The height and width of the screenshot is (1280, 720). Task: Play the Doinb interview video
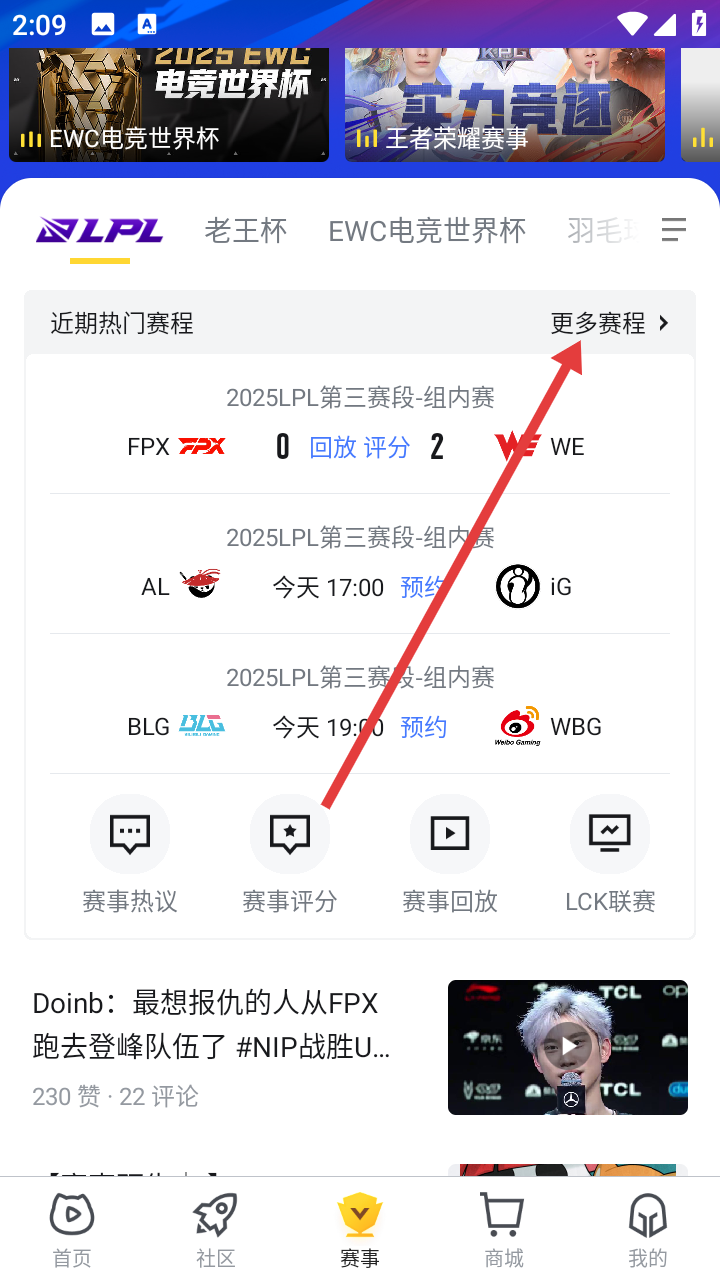point(568,1047)
